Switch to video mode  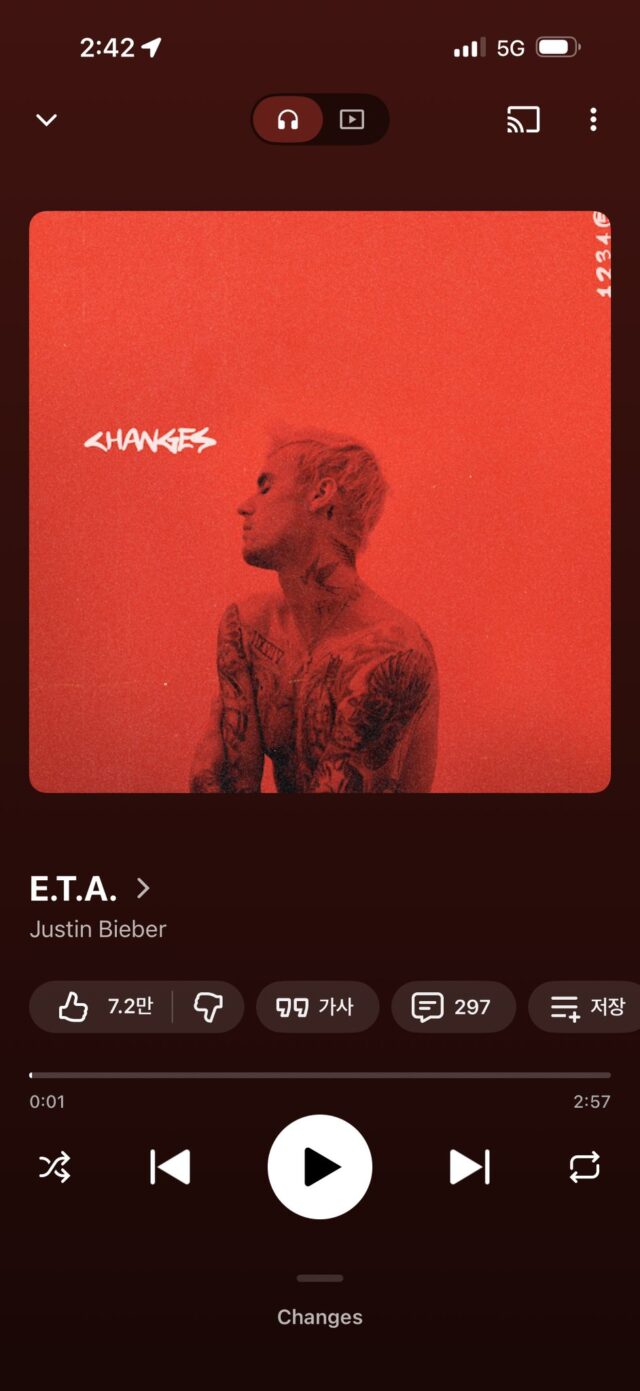(x=352, y=120)
